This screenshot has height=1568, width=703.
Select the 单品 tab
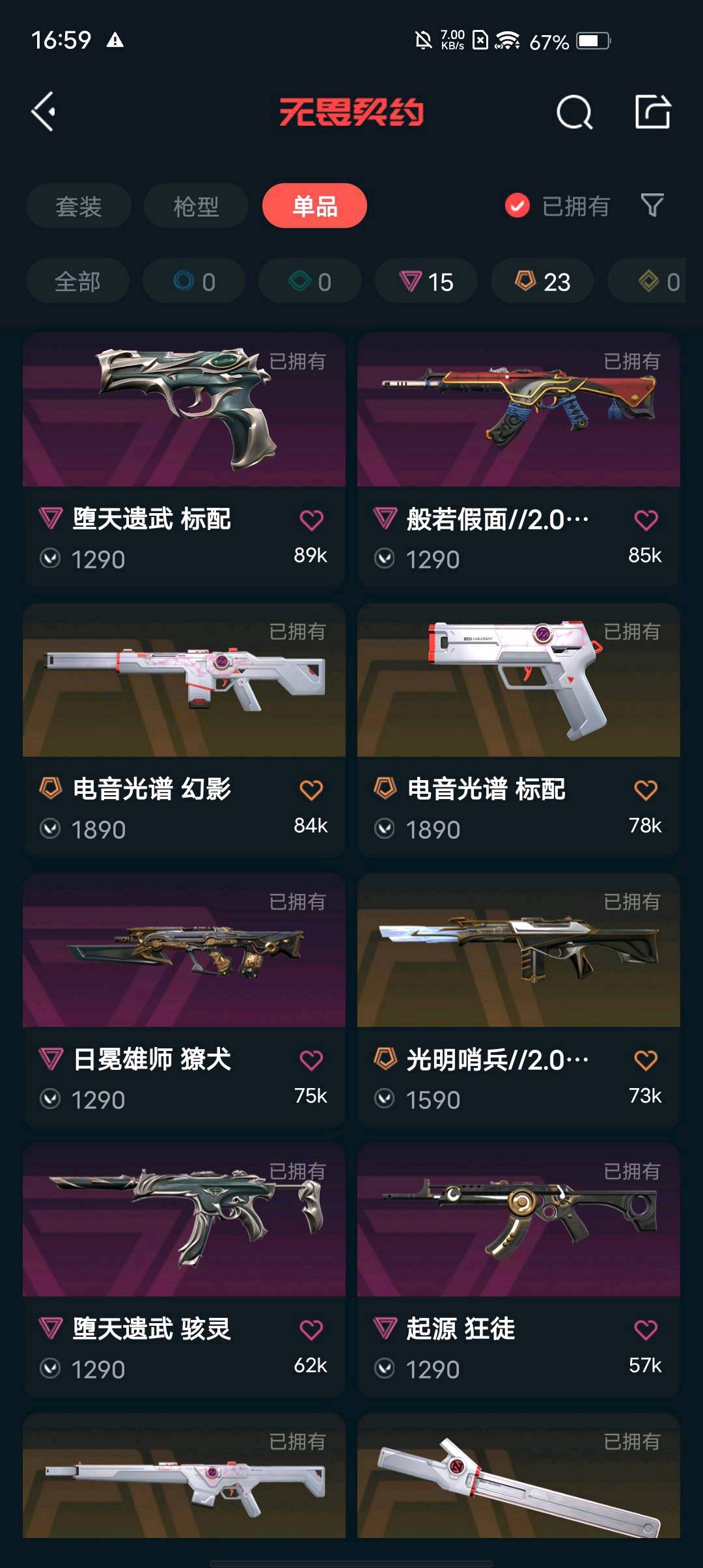pos(314,206)
